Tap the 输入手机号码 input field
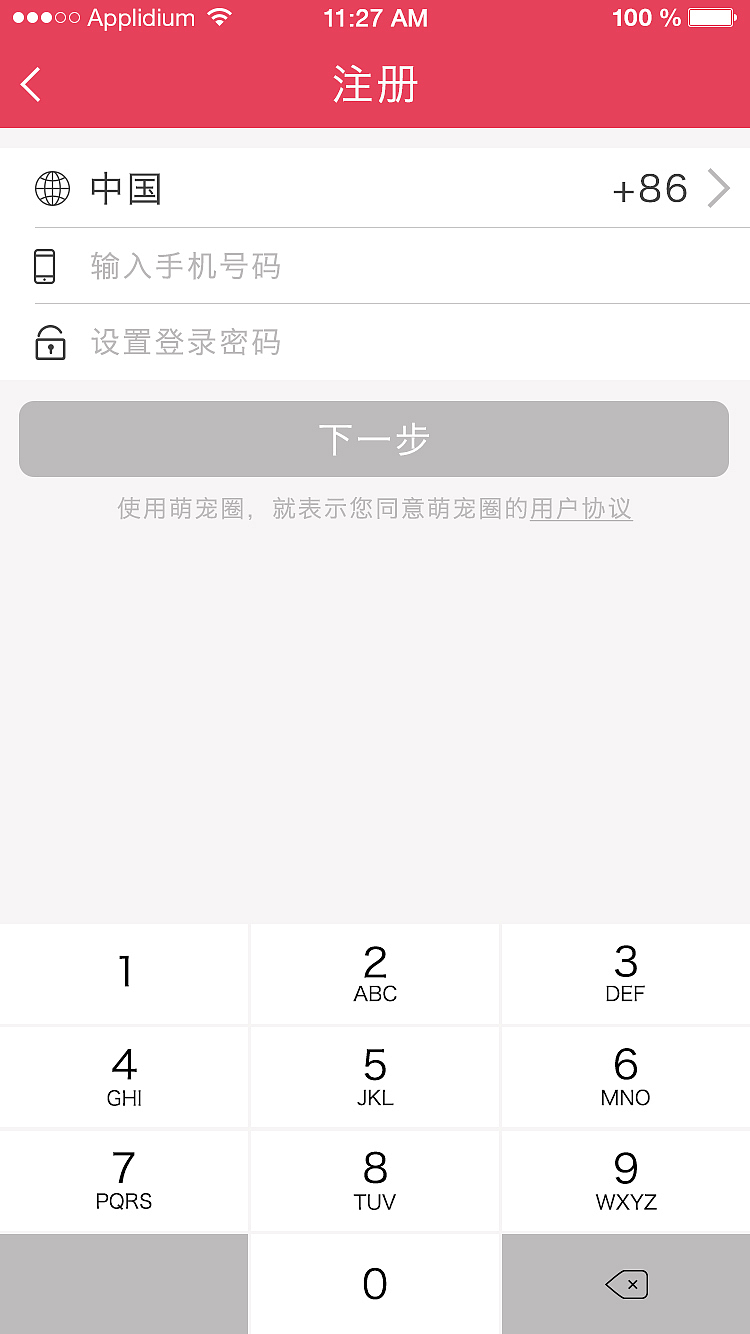Screen dimensions: 750x1334 pos(300,266)
